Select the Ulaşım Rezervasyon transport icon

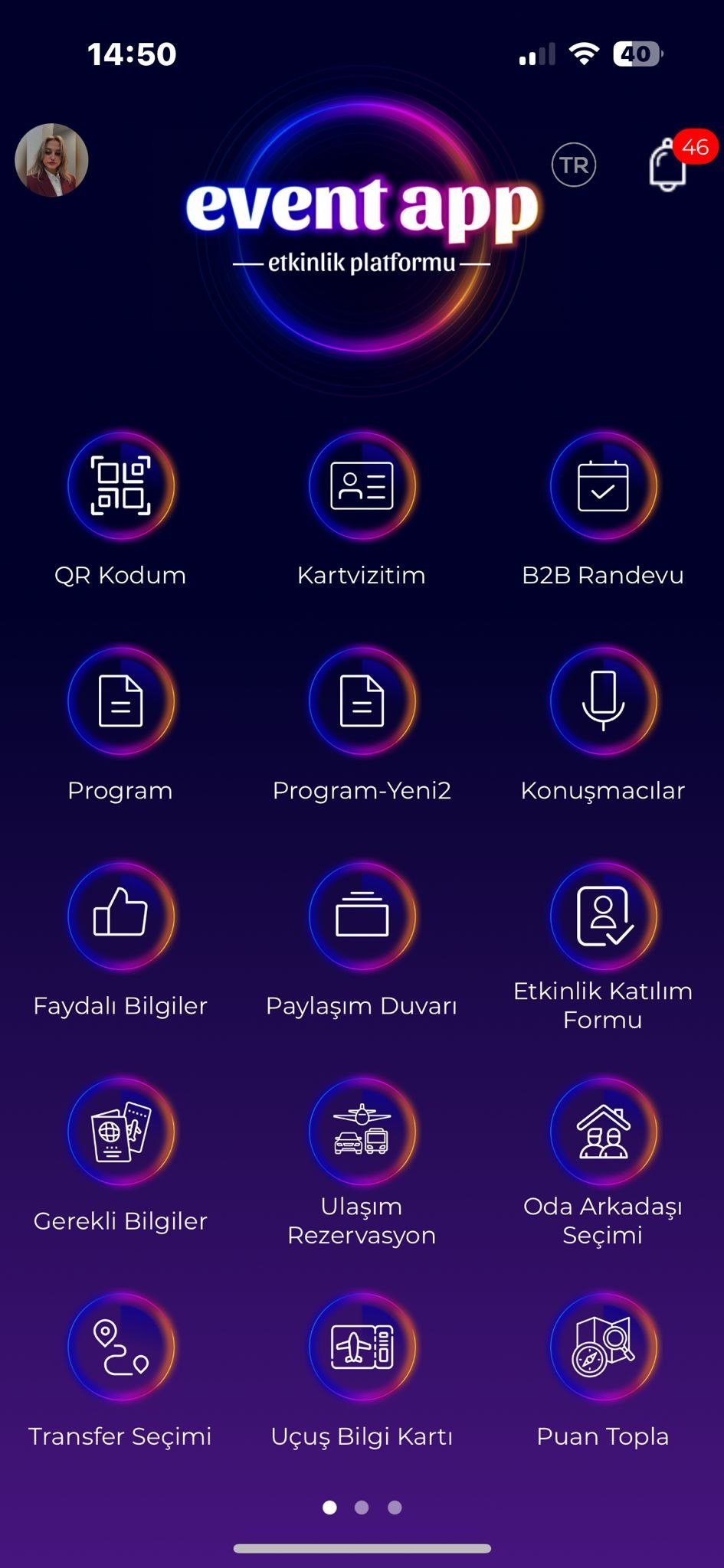coord(362,1133)
